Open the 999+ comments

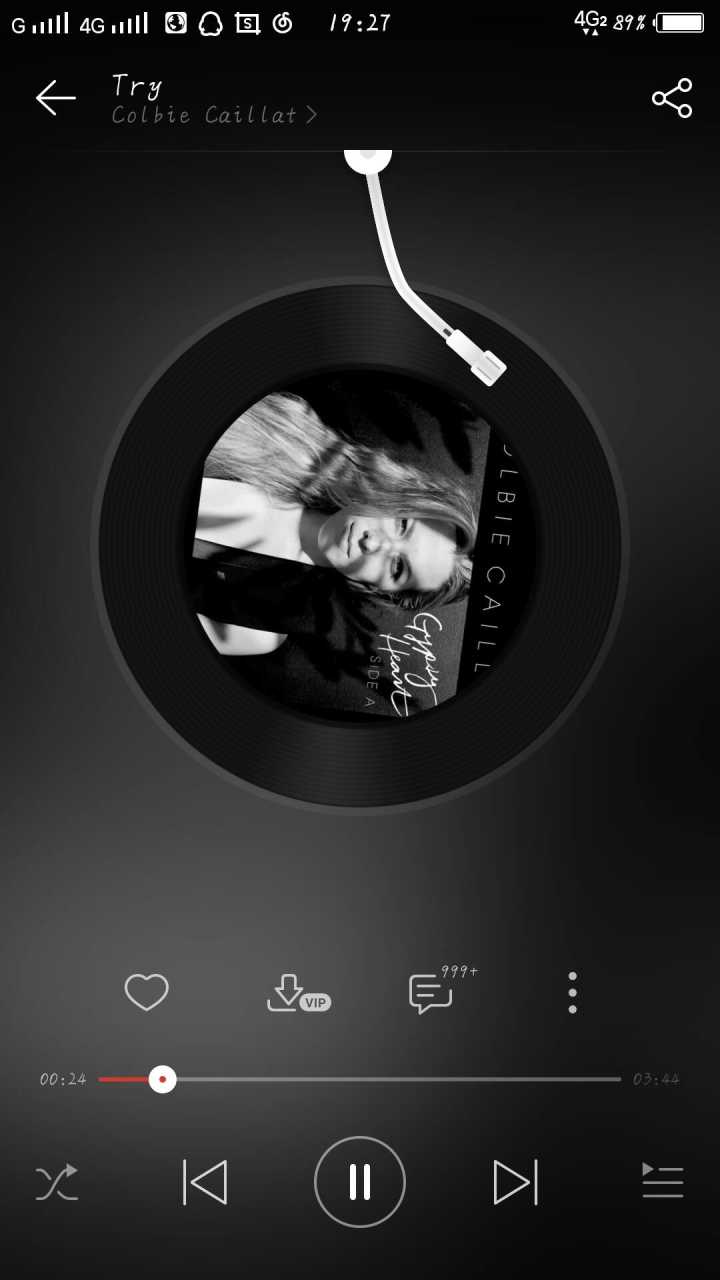(432, 994)
